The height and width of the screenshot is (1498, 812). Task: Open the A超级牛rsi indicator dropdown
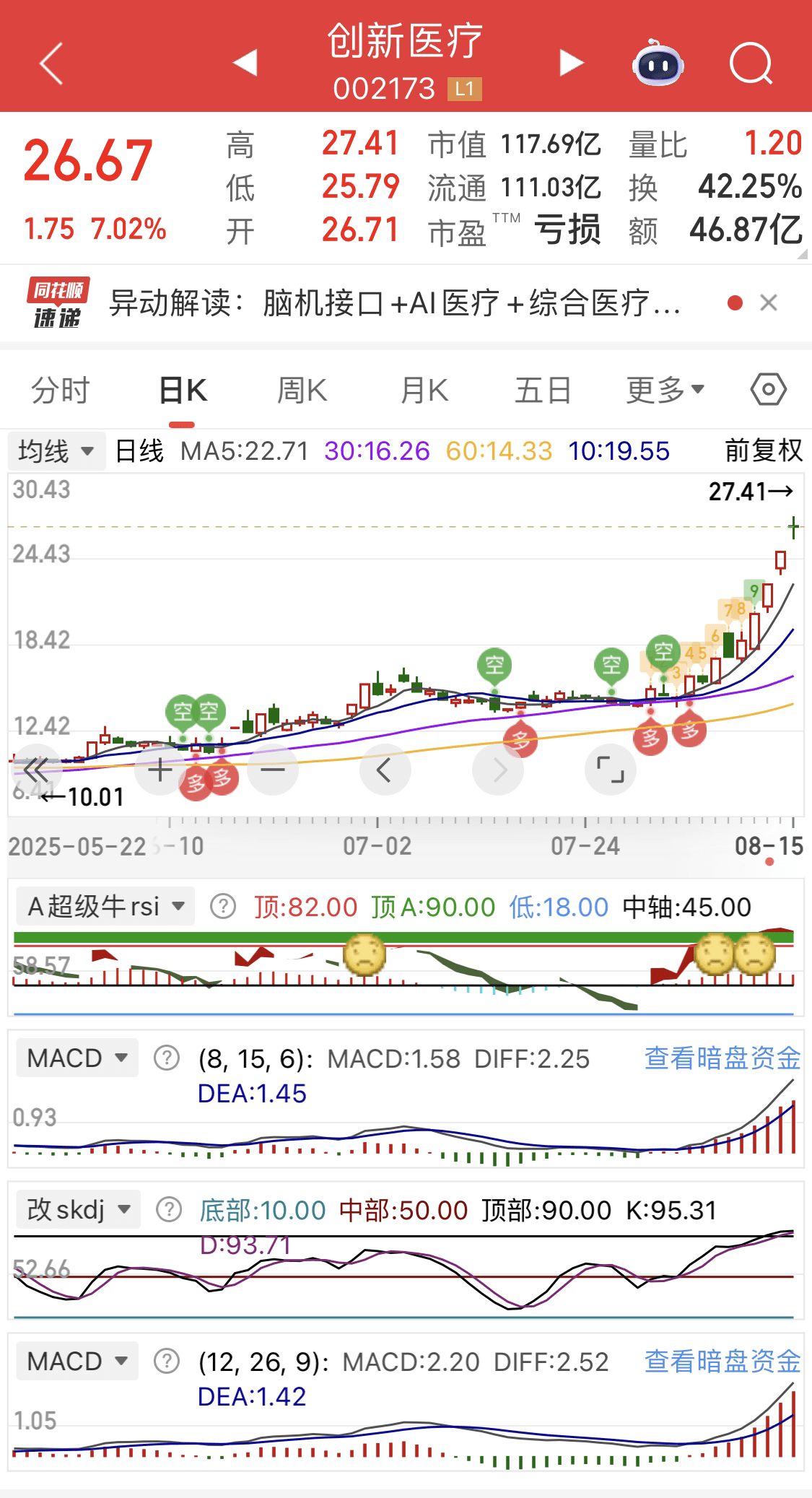point(105,906)
